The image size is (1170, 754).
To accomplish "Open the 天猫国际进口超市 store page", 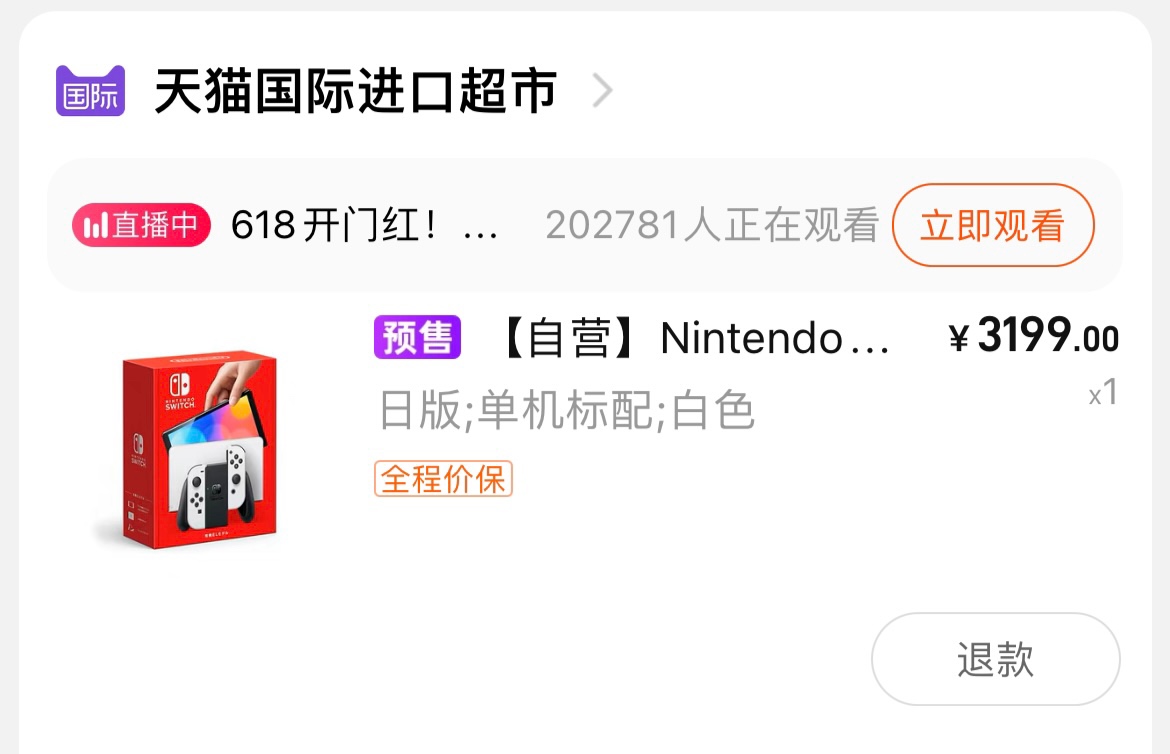I will point(355,92).
